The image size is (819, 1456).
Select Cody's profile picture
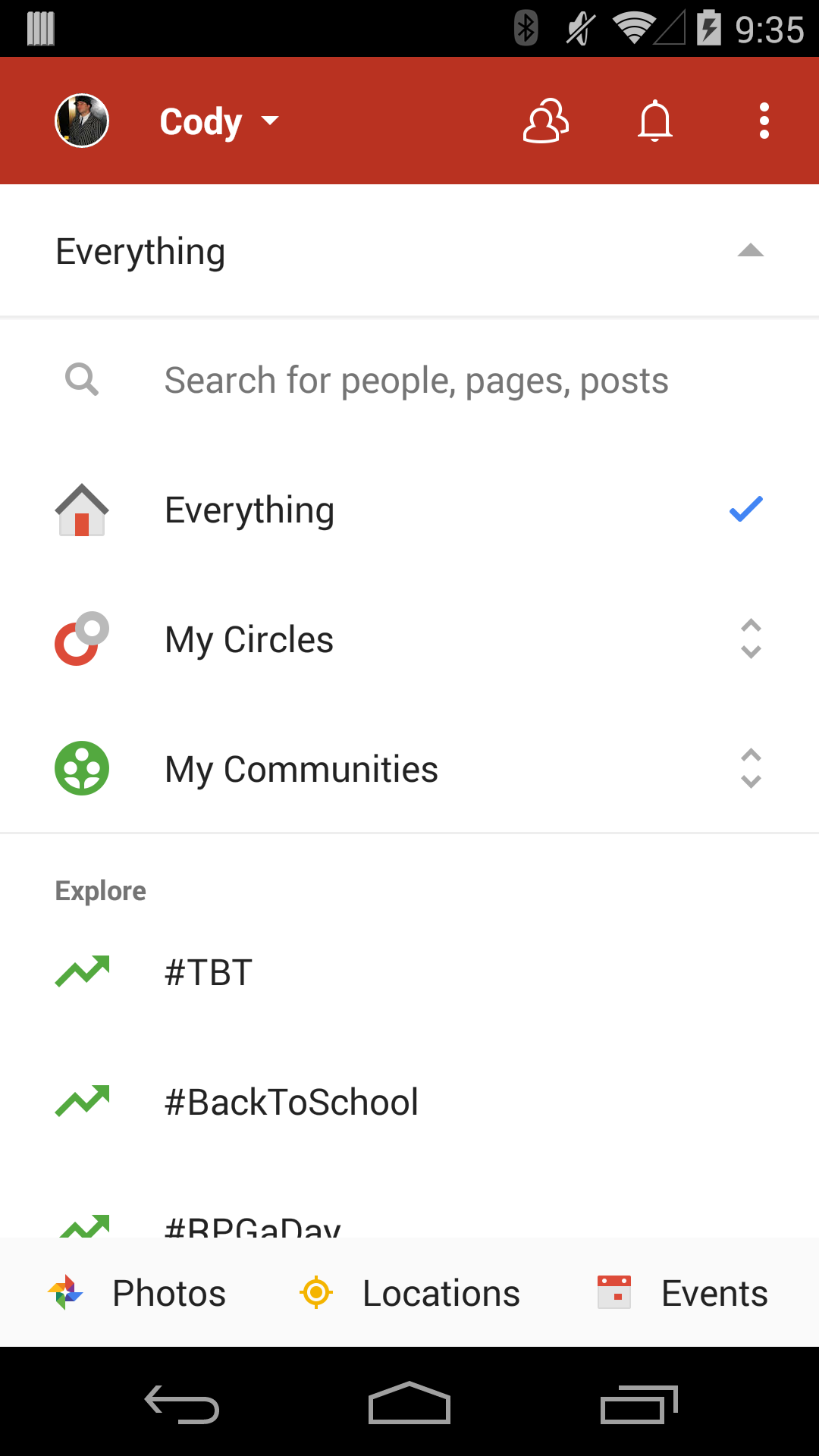[81, 120]
